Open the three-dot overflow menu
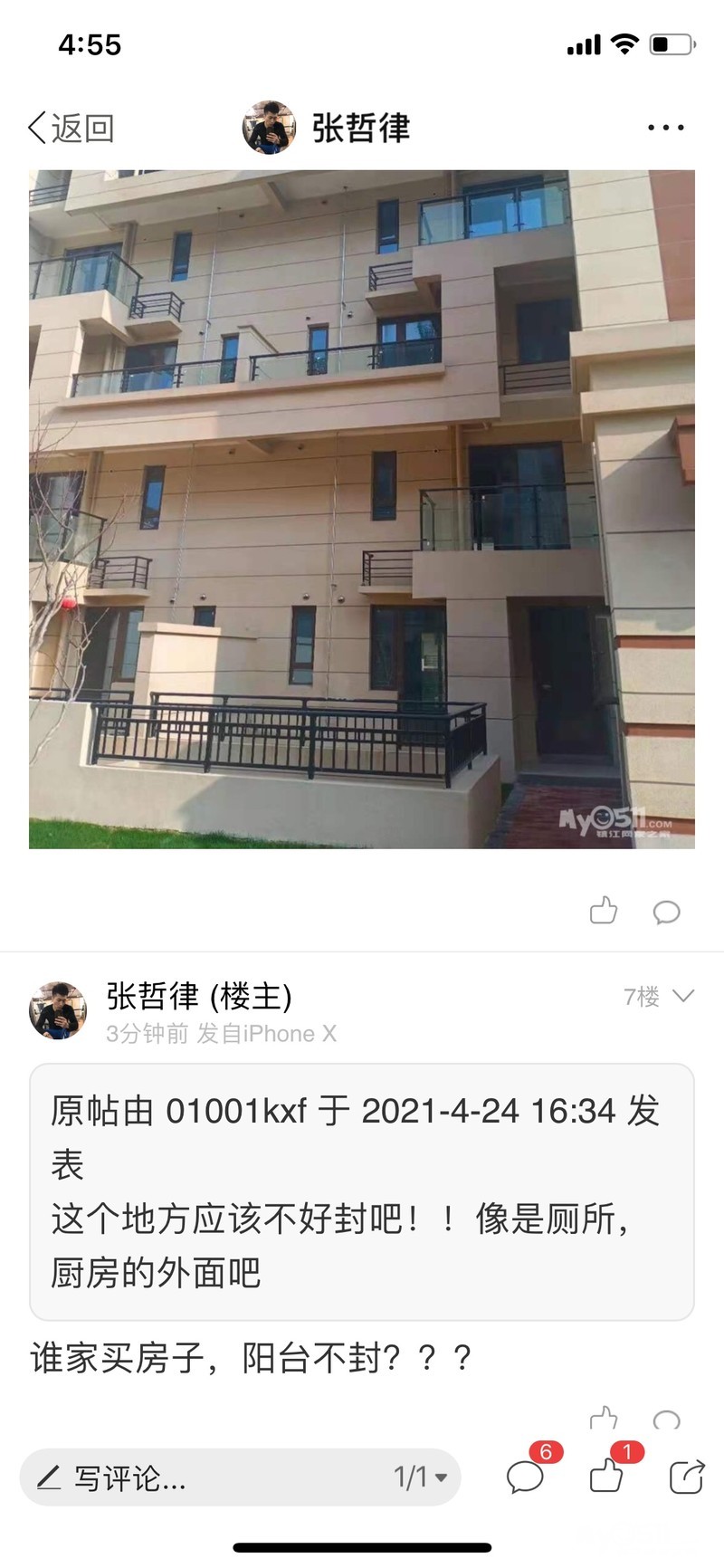Screen dimensions: 724x1568 (665, 128)
